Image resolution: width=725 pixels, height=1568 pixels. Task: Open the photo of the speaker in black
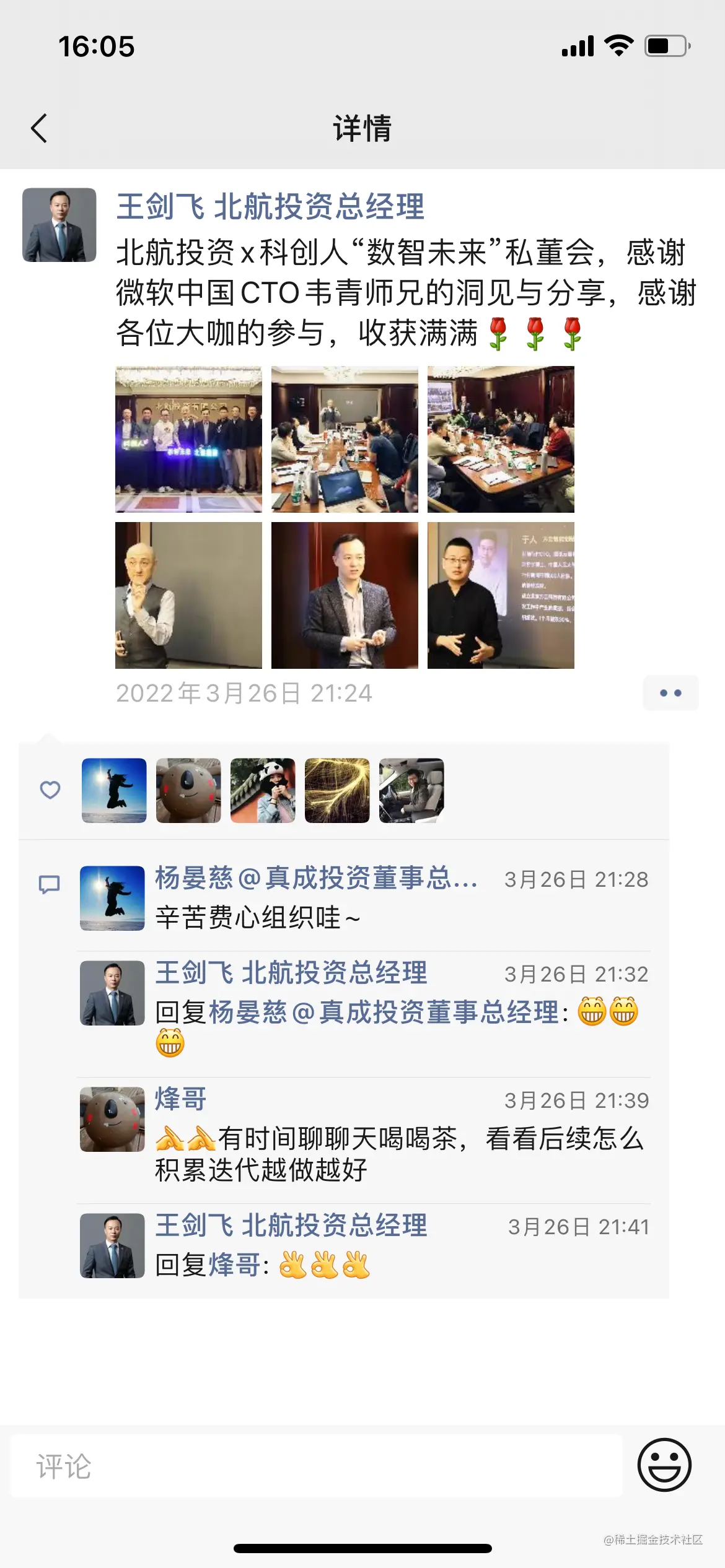tap(501, 595)
